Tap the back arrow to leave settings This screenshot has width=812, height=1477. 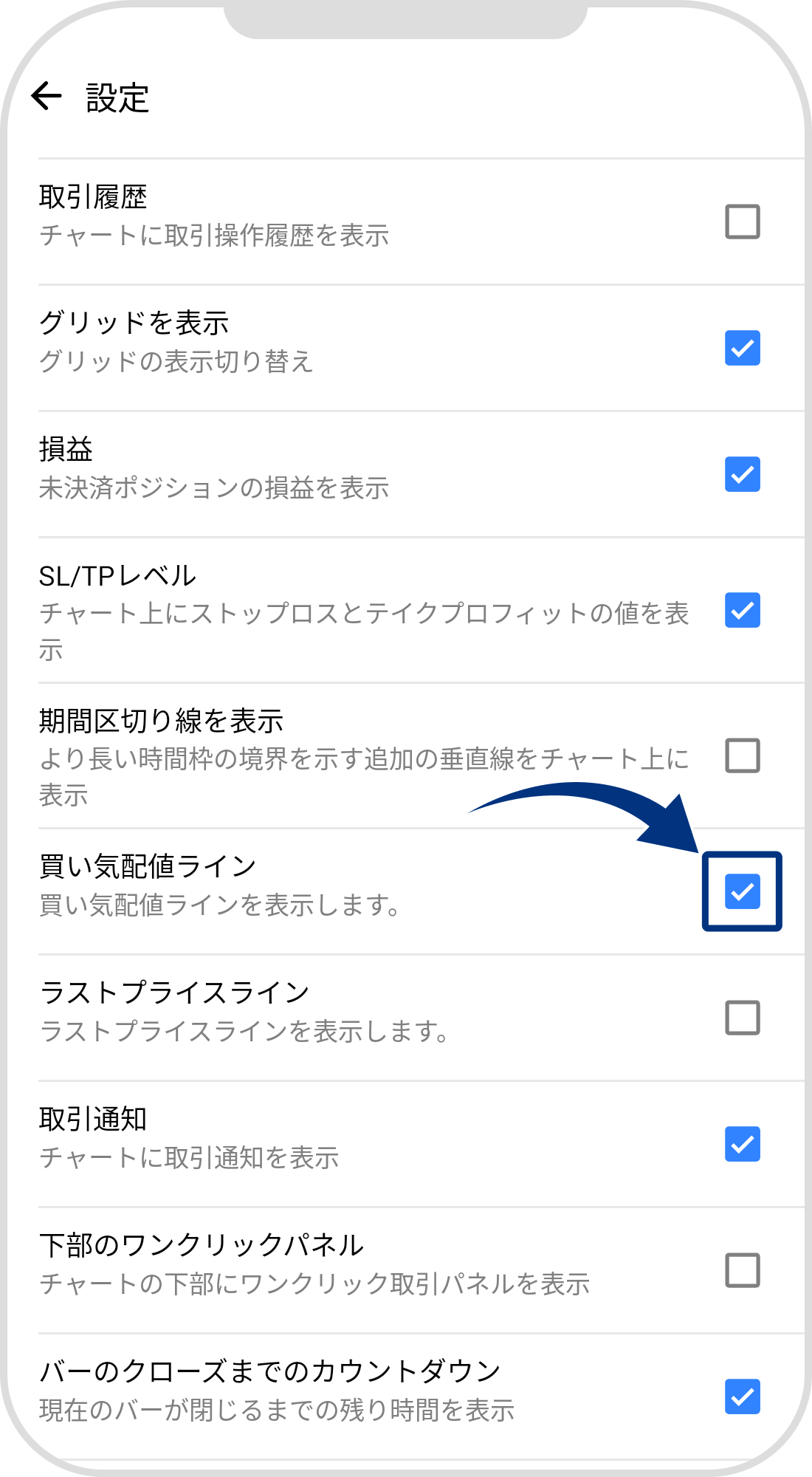click(x=47, y=95)
